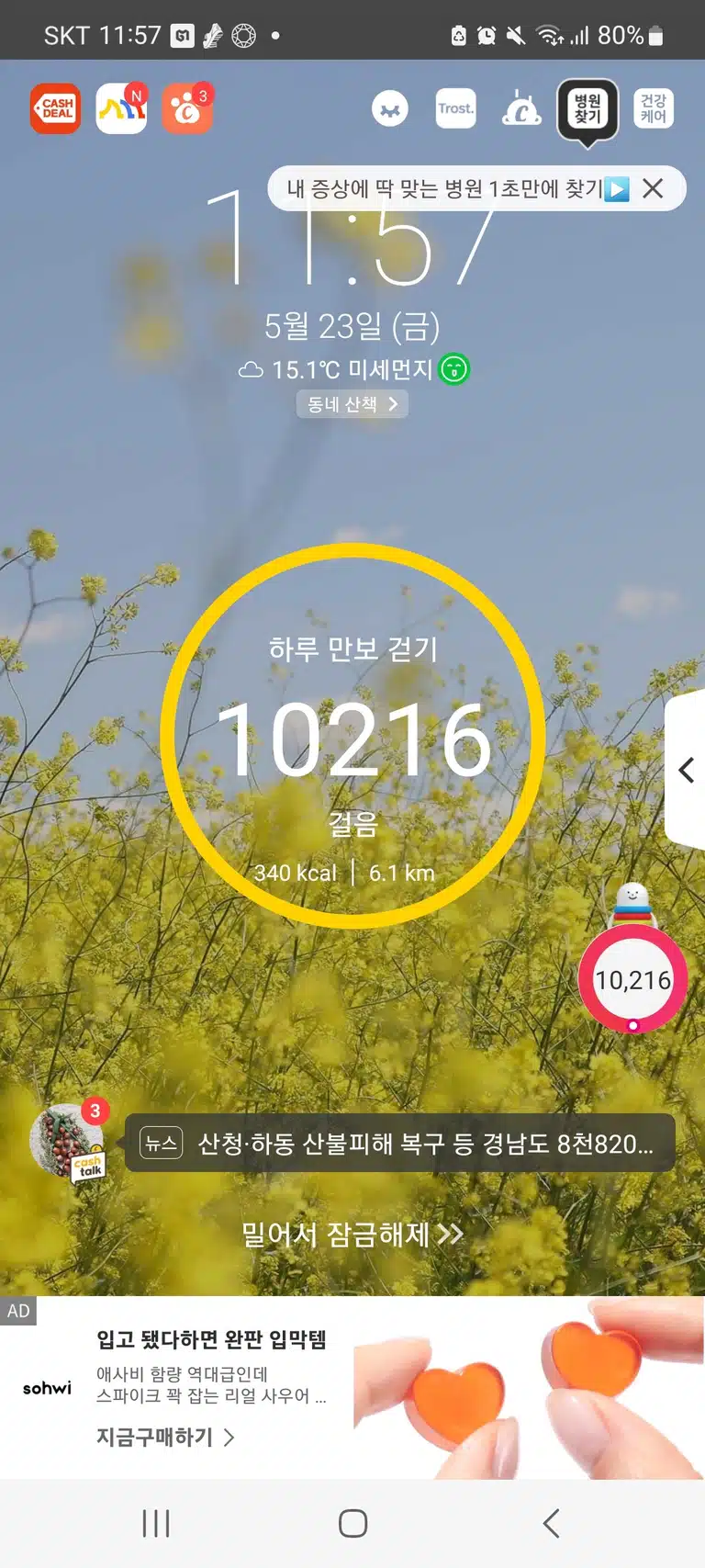
Task: Go to the home screen
Action: point(352,1524)
